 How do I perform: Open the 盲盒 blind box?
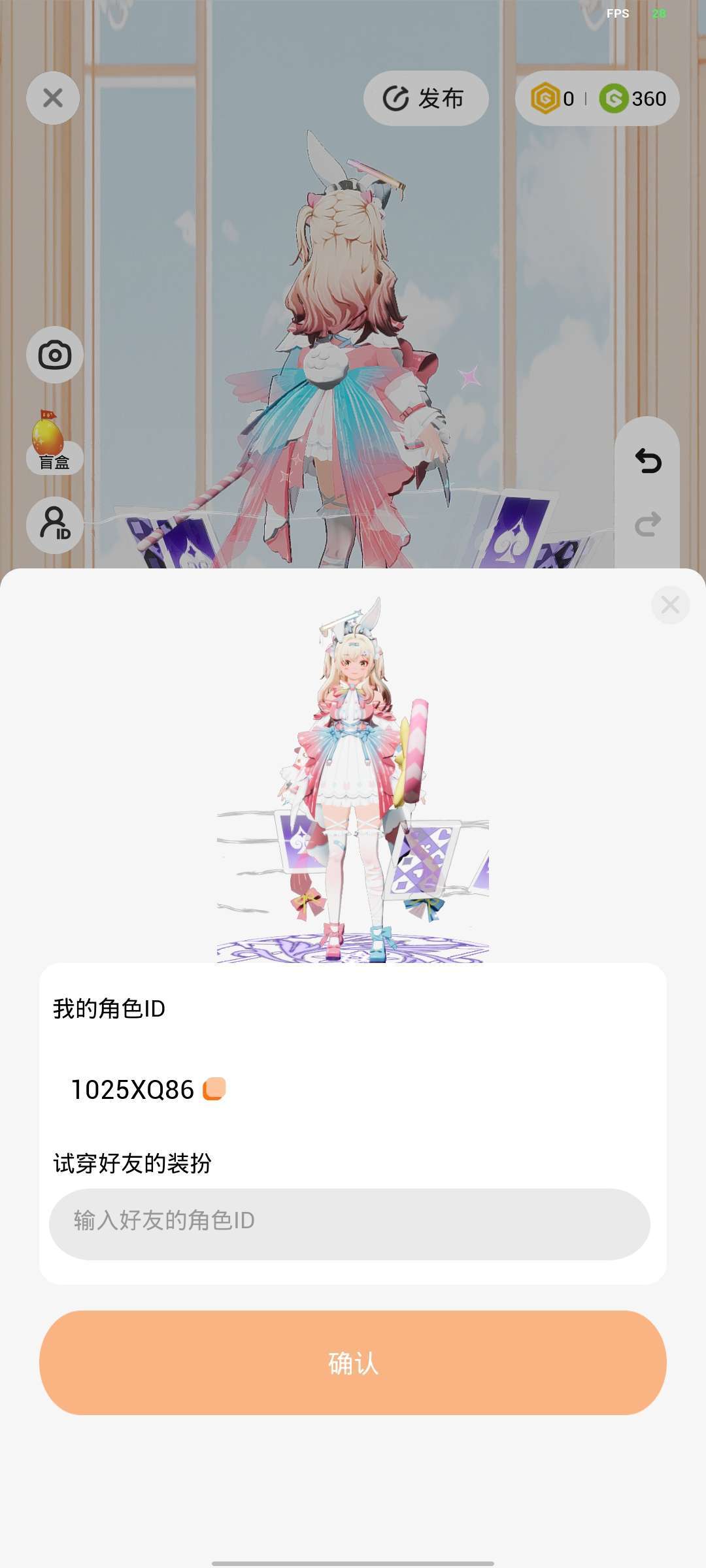tap(54, 442)
